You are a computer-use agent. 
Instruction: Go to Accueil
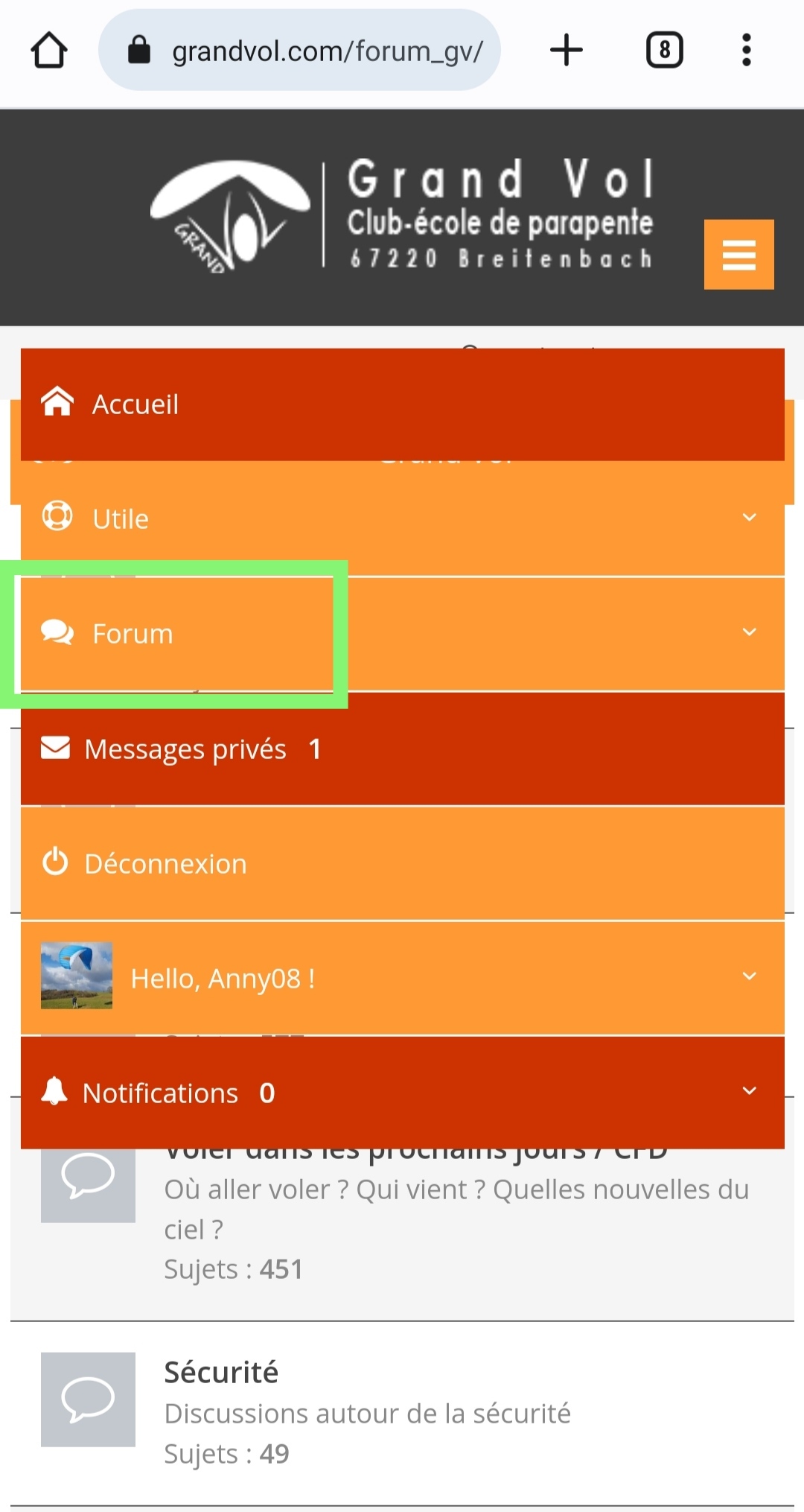point(135,404)
